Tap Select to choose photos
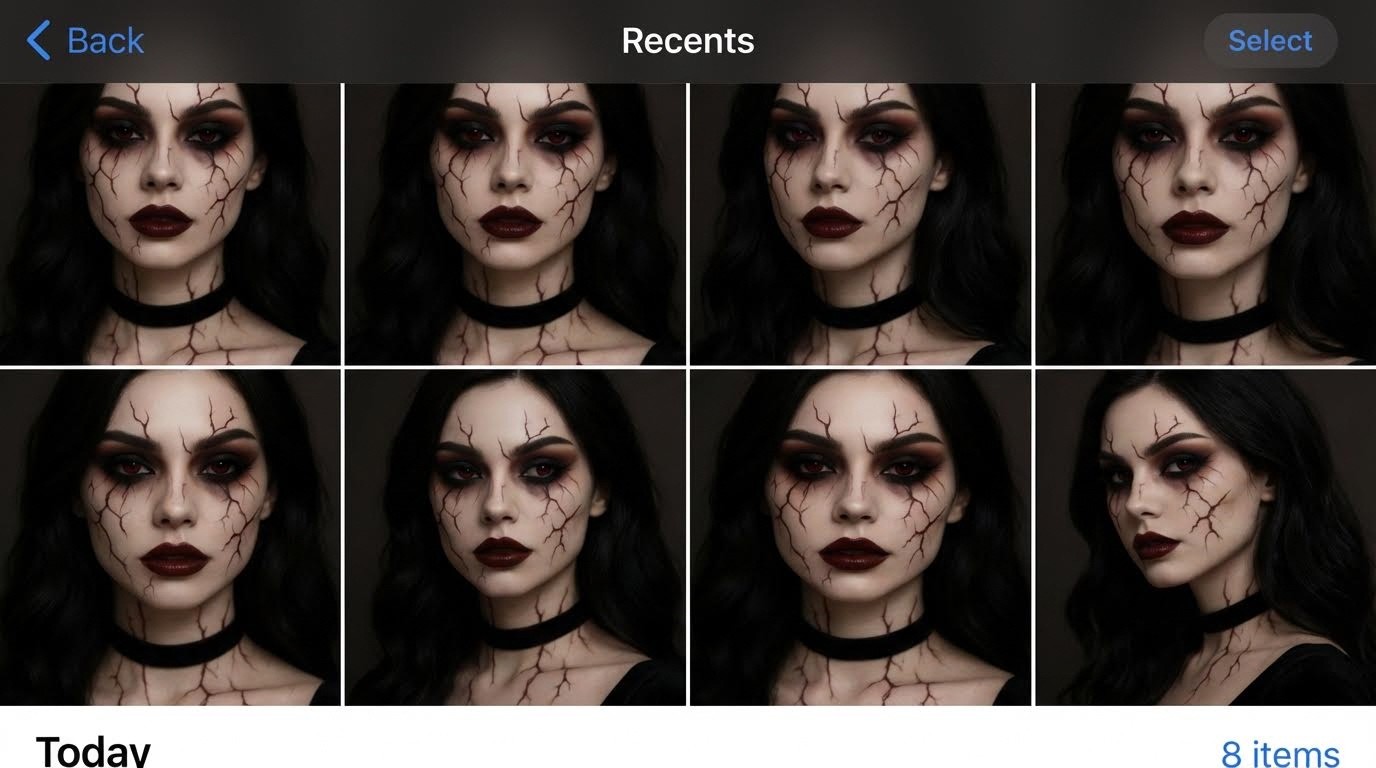Viewport: 1376px width, 768px height. click(x=1270, y=41)
